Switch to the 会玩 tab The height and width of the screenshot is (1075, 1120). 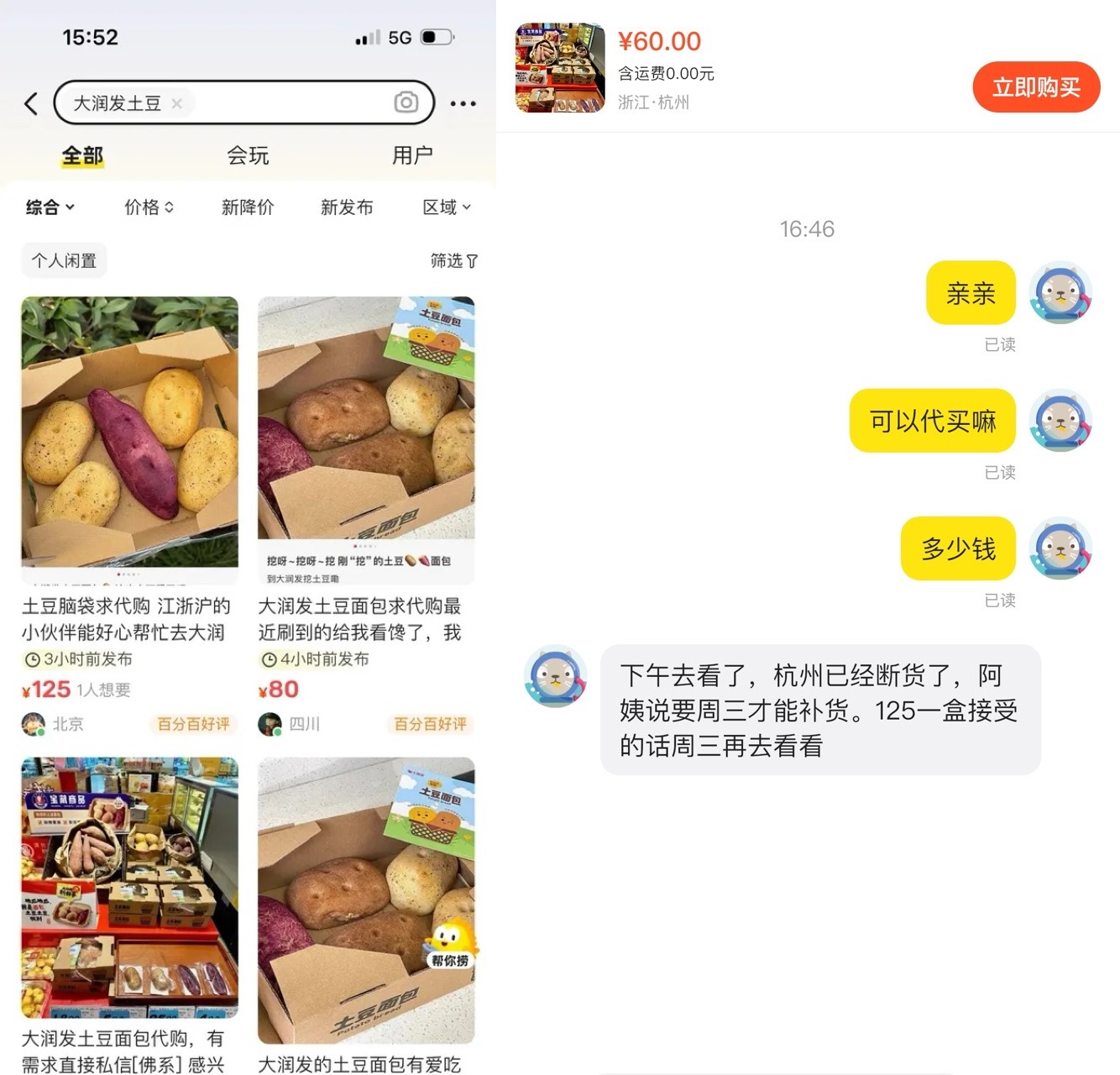point(248,155)
